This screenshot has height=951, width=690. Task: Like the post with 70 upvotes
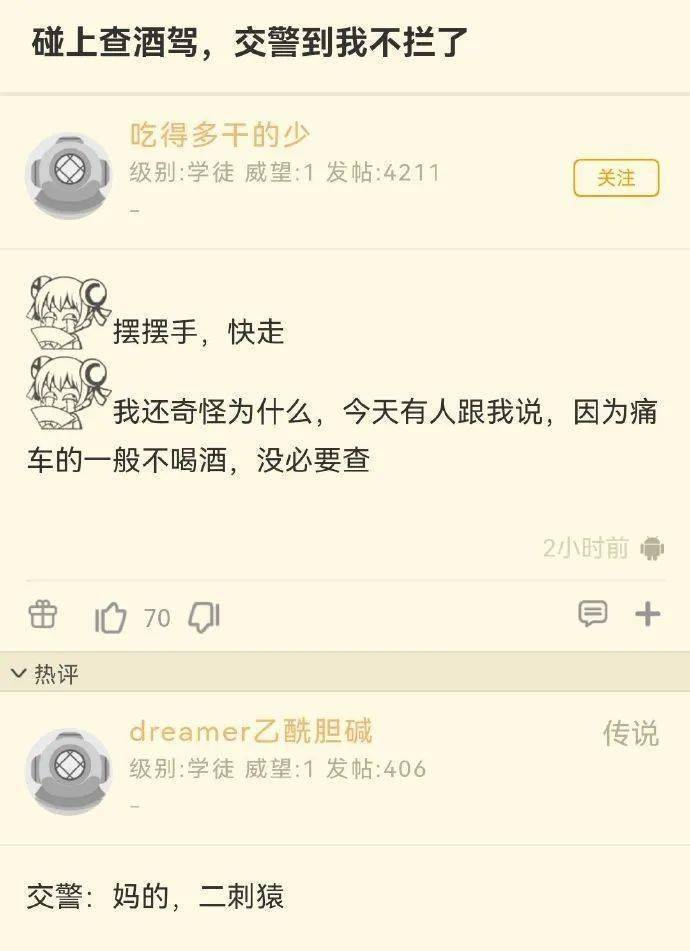(111, 618)
